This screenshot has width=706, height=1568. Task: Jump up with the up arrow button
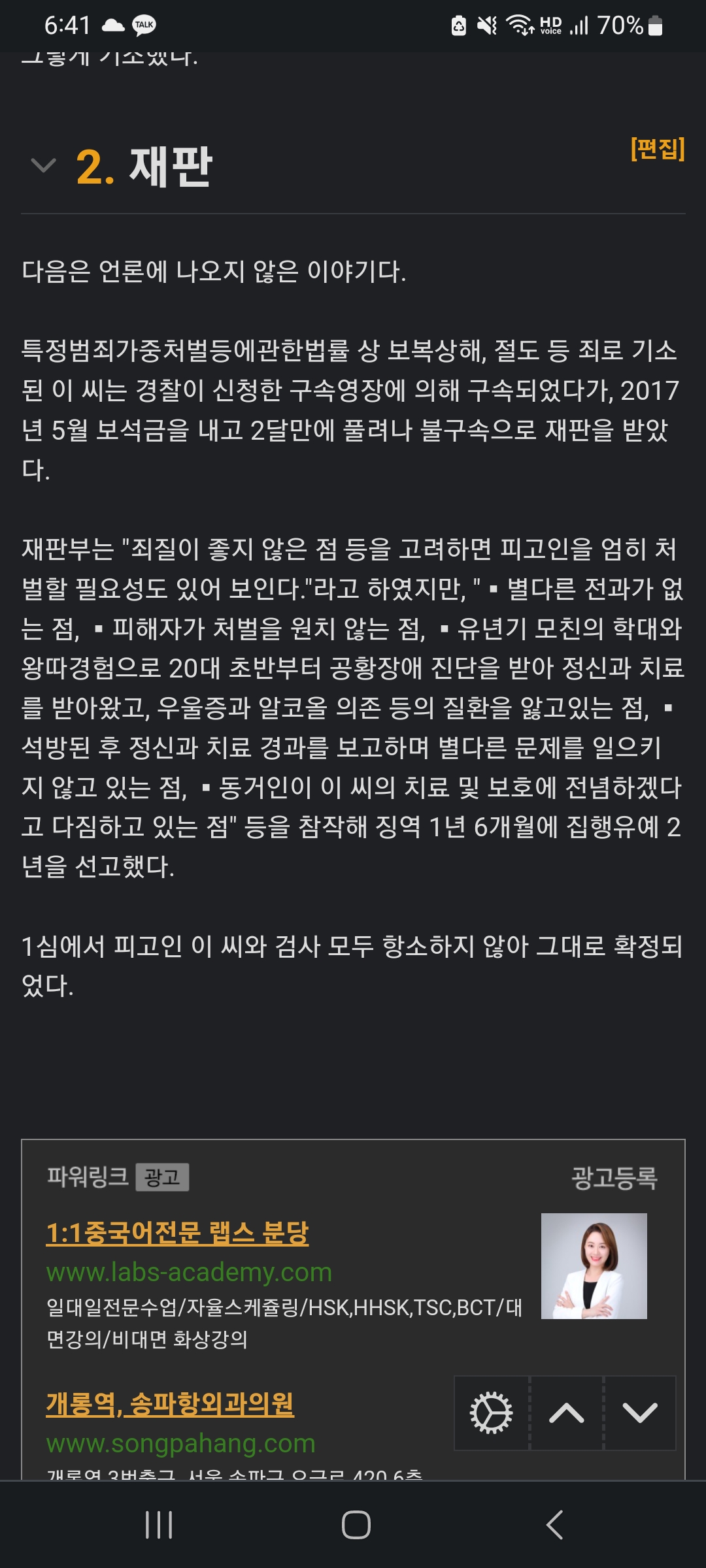point(567,1413)
